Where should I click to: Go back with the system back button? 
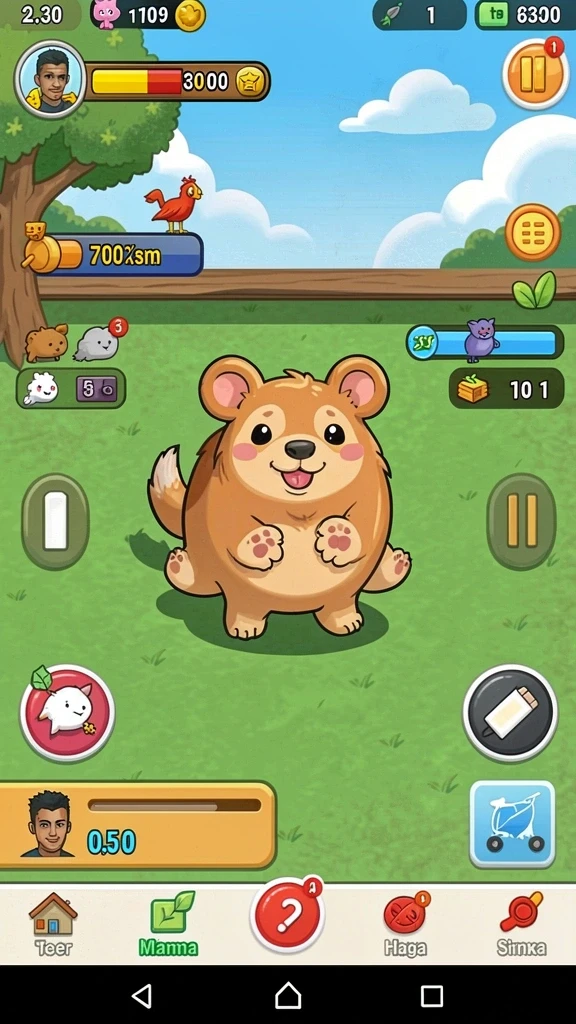click(x=142, y=996)
